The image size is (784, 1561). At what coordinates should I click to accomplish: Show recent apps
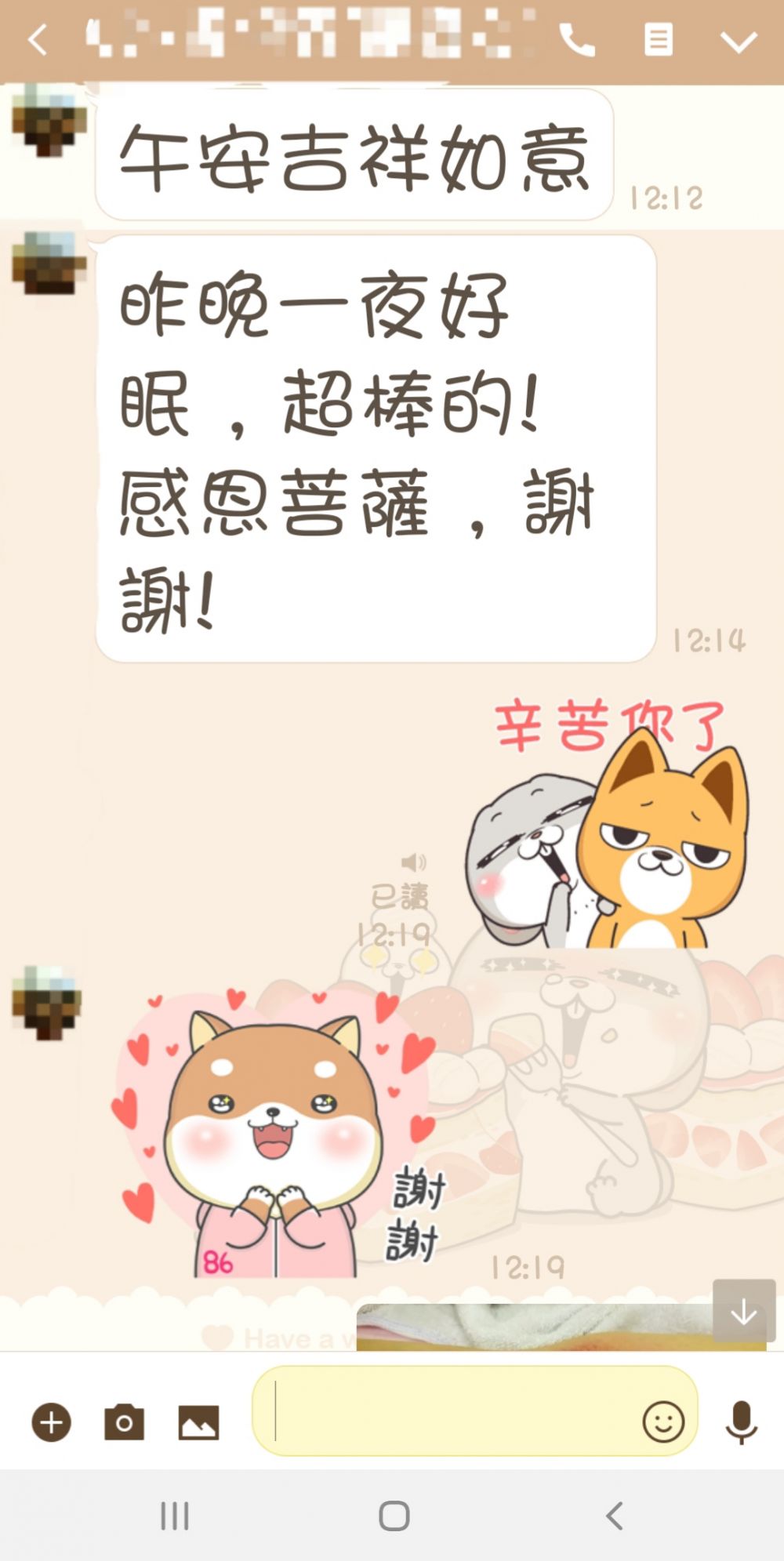[175, 1516]
